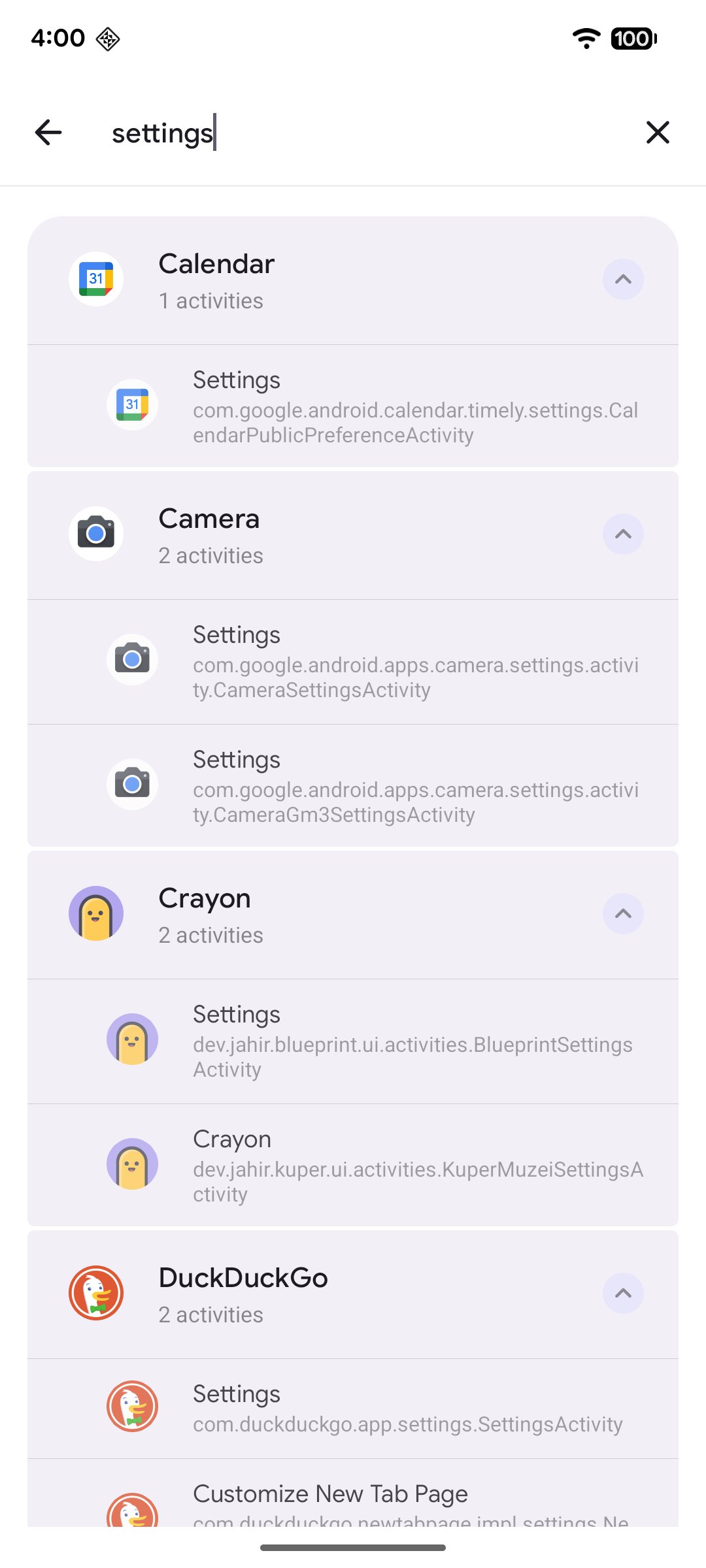Open DuckDuckGo's SettingsActivity entry
706x1568 pixels.
point(353,1409)
